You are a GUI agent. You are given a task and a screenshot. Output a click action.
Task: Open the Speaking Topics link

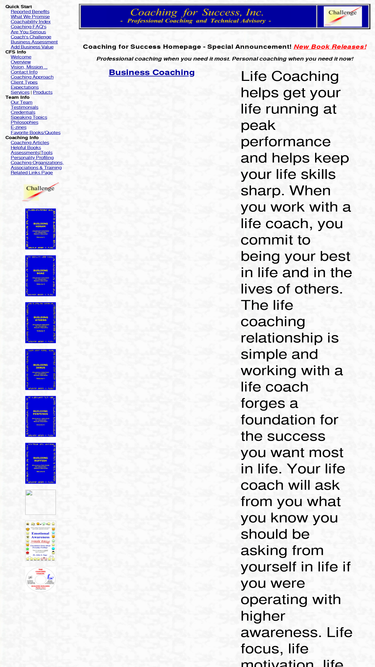click(29, 117)
